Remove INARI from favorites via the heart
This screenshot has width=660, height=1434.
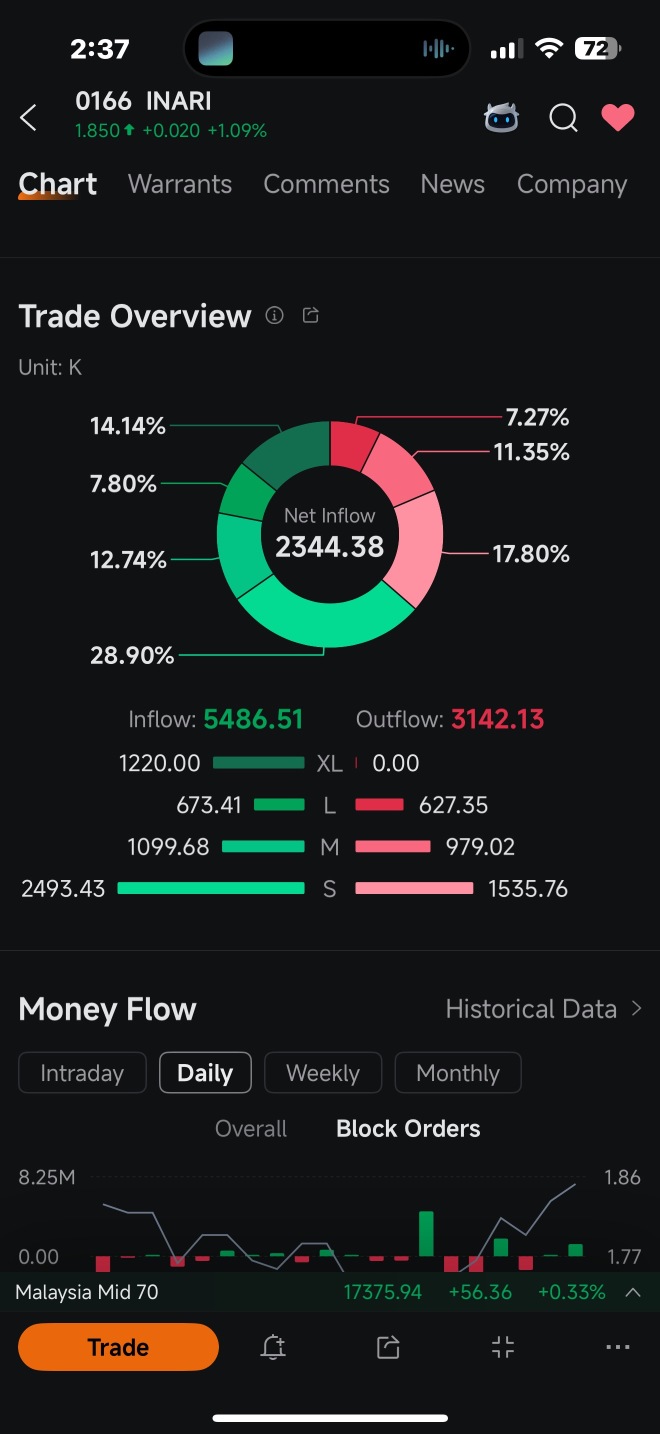click(618, 118)
